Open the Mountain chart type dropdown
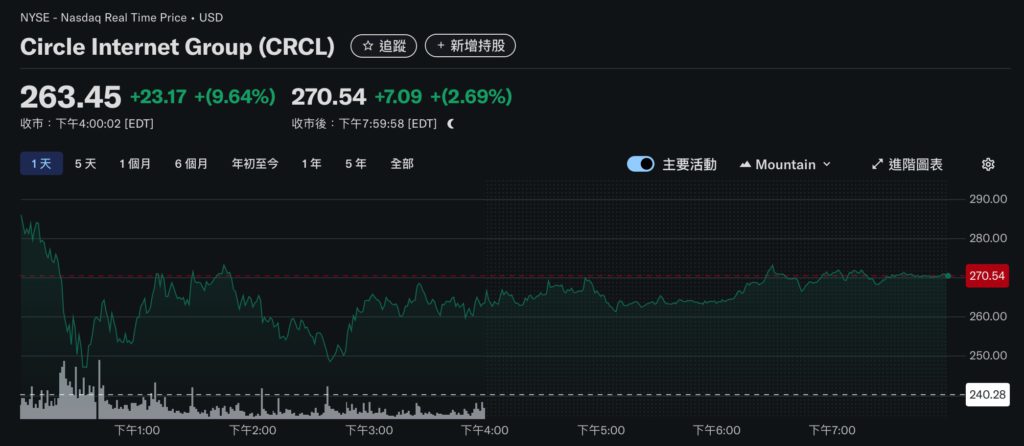The image size is (1024, 446). (x=785, y=164)
